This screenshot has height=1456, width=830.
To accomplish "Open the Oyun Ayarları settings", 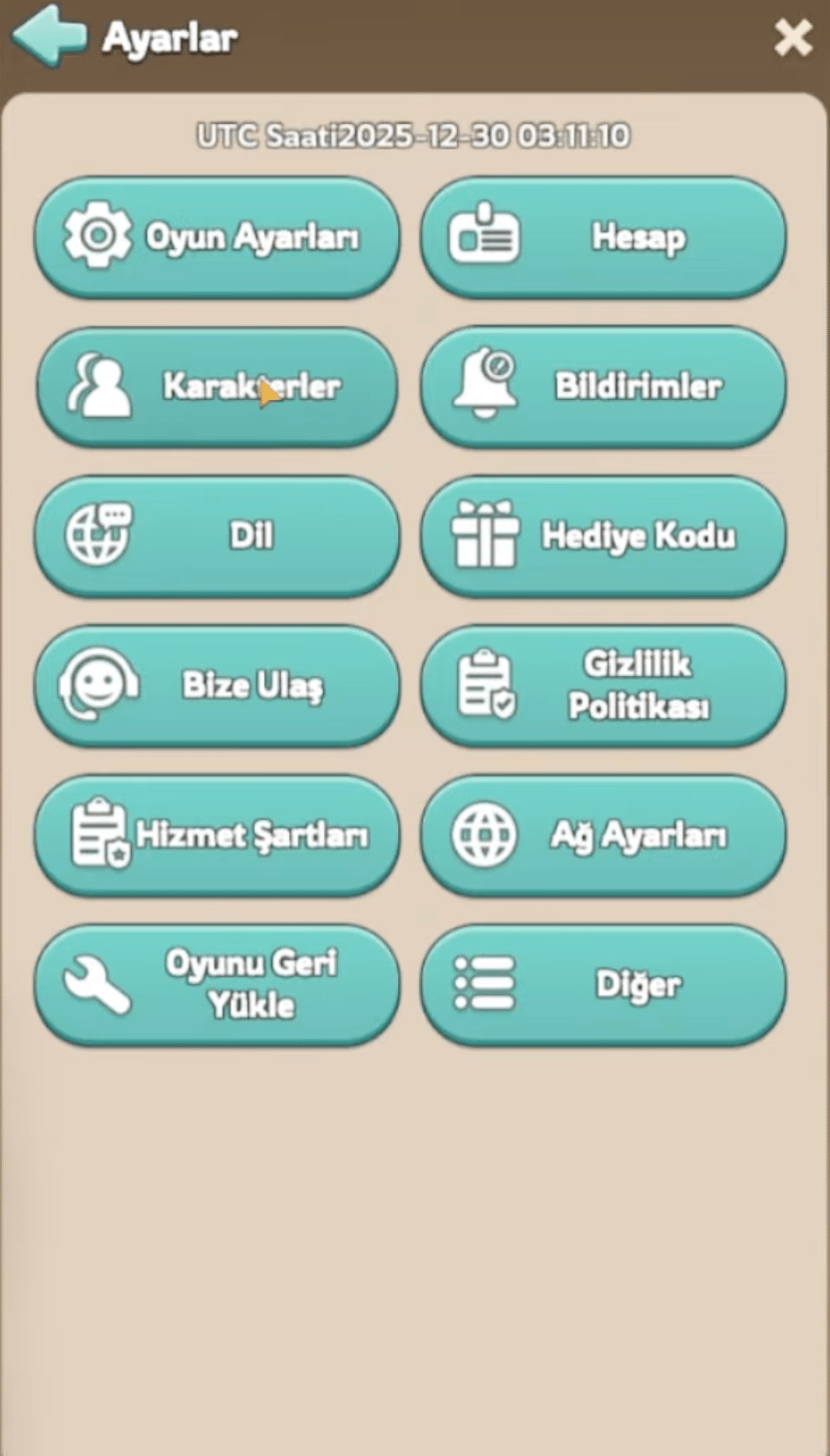I will (216, 236).
